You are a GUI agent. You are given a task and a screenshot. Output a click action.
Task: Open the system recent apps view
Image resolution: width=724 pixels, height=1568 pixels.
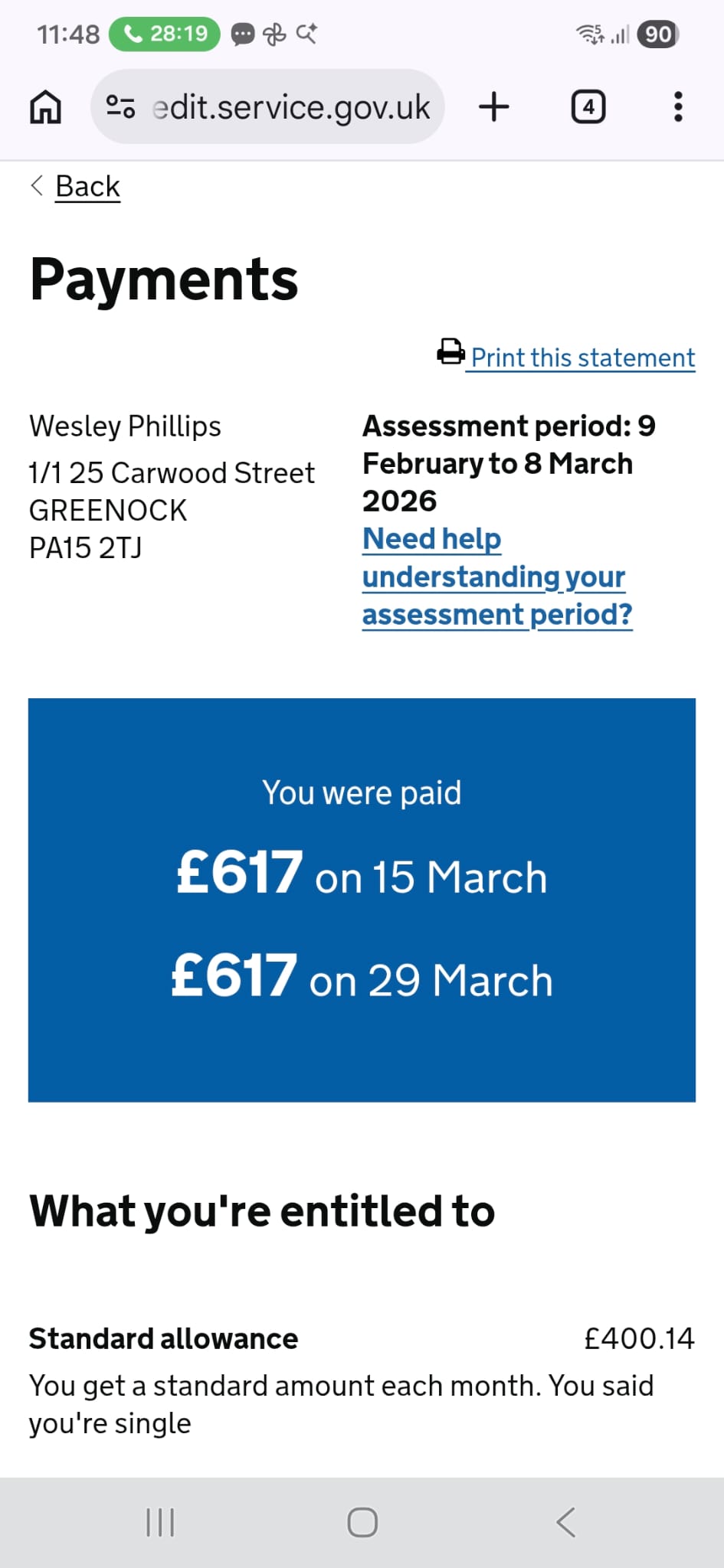coord(160,1522)
